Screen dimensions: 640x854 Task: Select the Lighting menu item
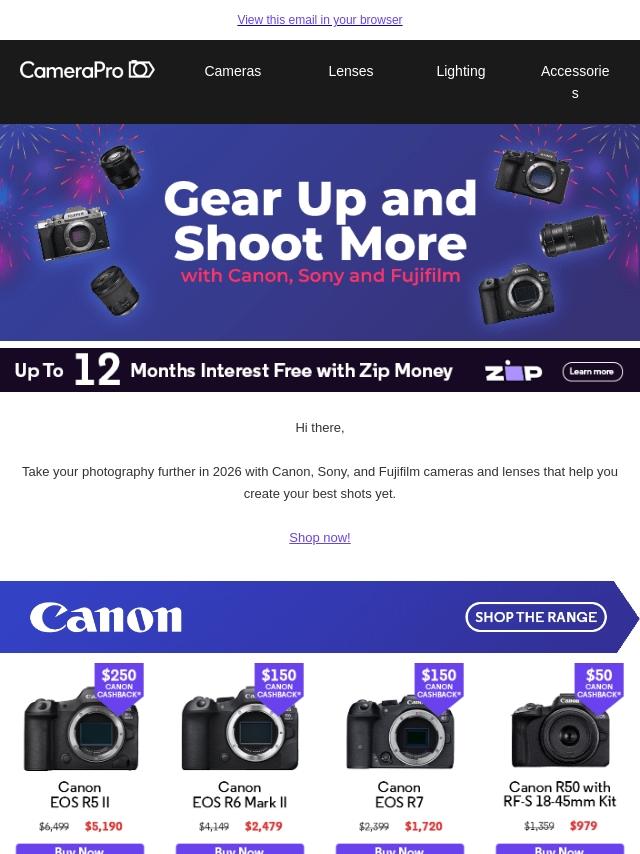pos(460,71)
